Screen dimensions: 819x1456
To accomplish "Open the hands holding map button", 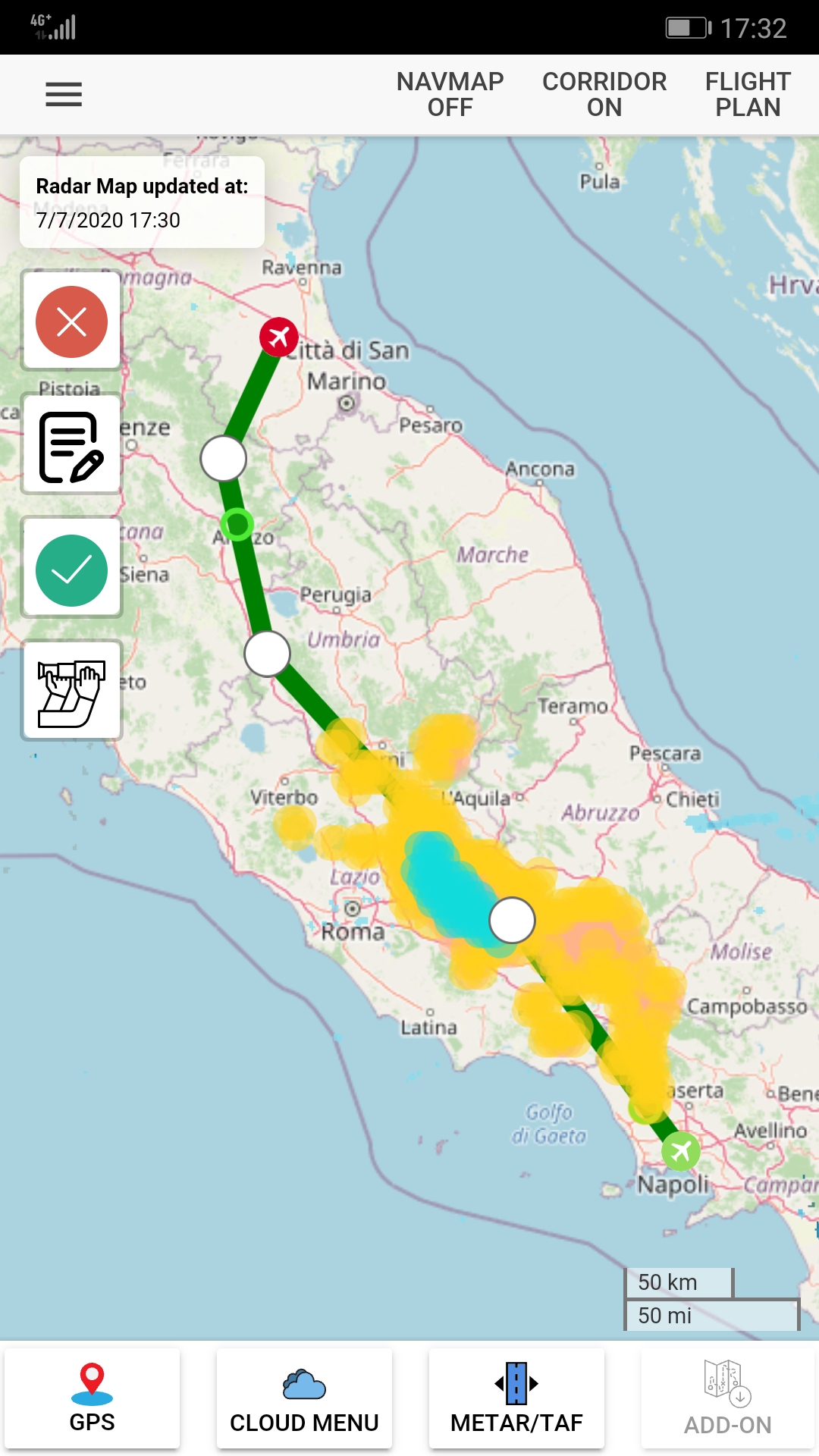I will pyautogui.click(x=72, y=692).
